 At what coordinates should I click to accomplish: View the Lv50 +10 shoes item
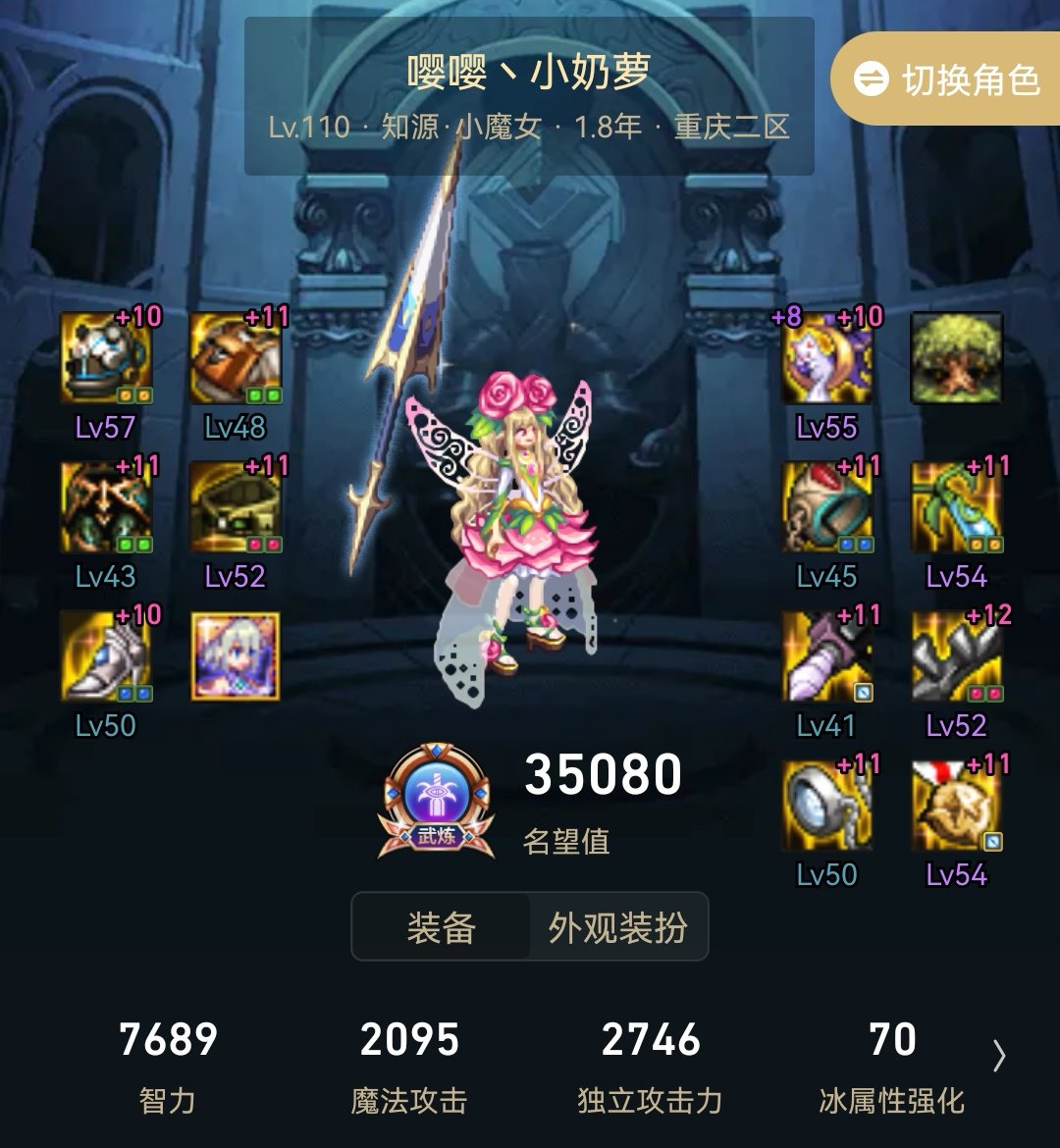coord(105,656)
